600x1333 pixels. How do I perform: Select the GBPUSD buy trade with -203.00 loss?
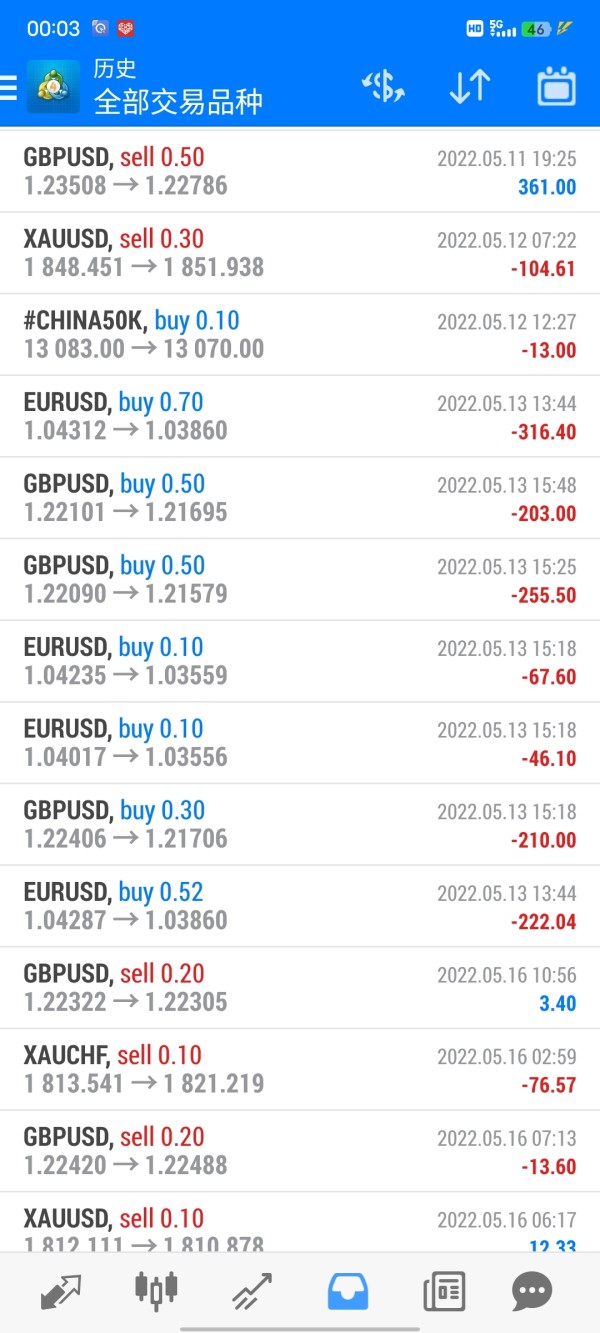[x=300, y=498]
